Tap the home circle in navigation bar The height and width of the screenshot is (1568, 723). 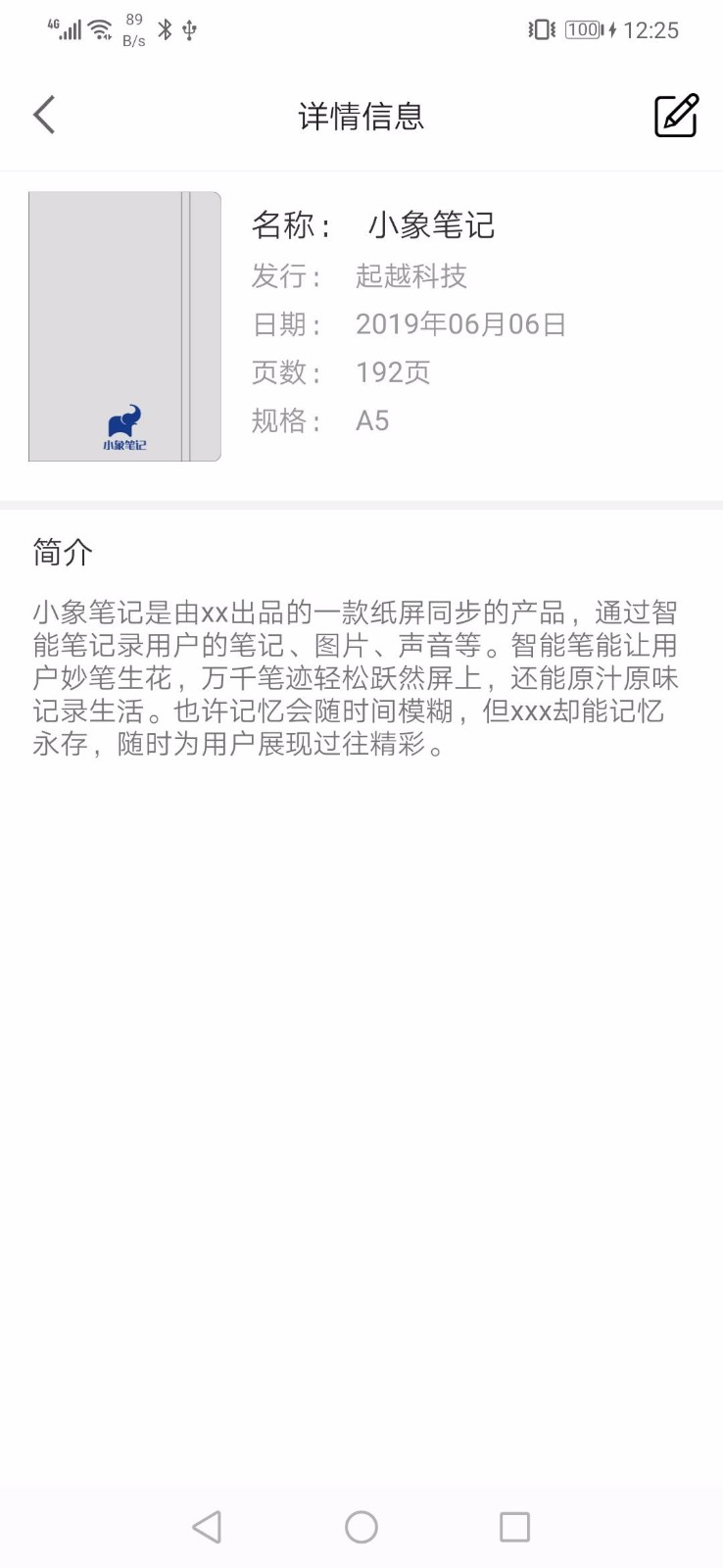pyautogui.click(x=361, y=1527)
